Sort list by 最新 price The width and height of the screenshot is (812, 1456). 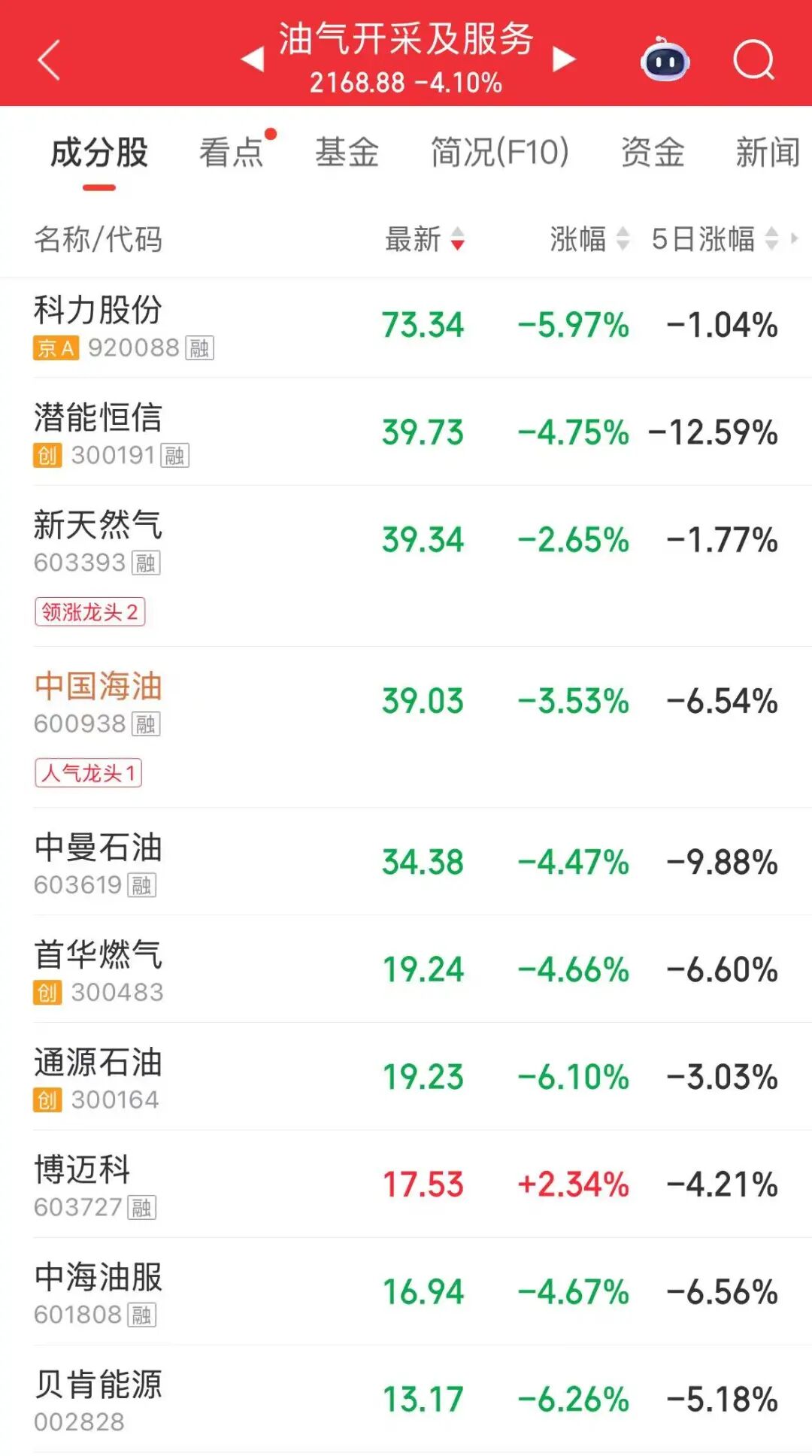click(x=425, y=239)
